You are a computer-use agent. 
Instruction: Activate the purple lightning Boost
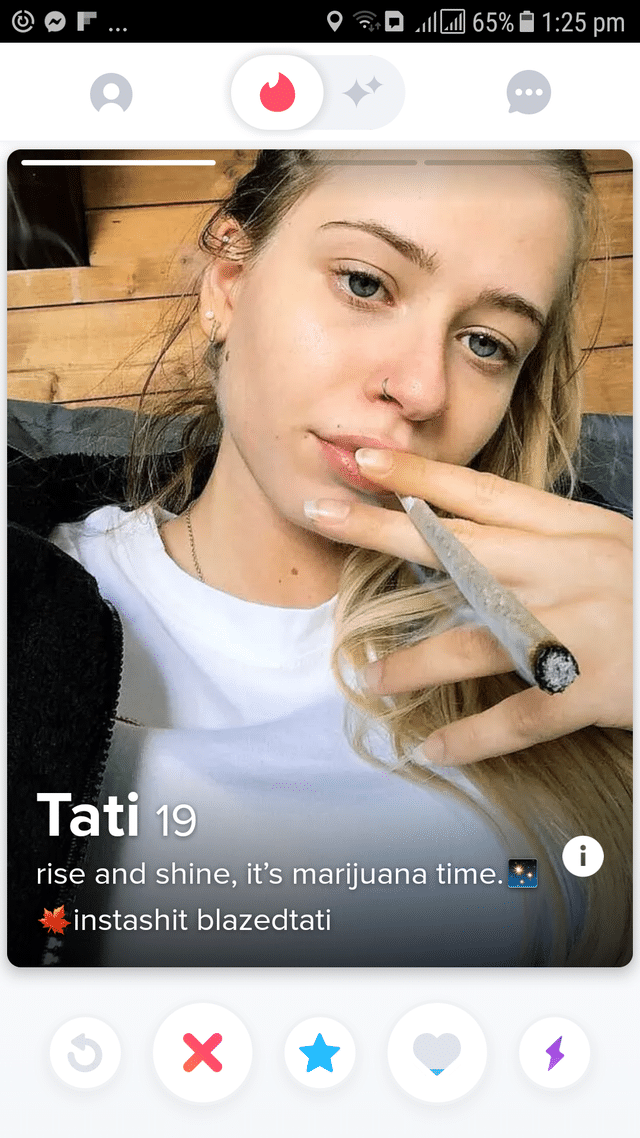[554, 1052]
